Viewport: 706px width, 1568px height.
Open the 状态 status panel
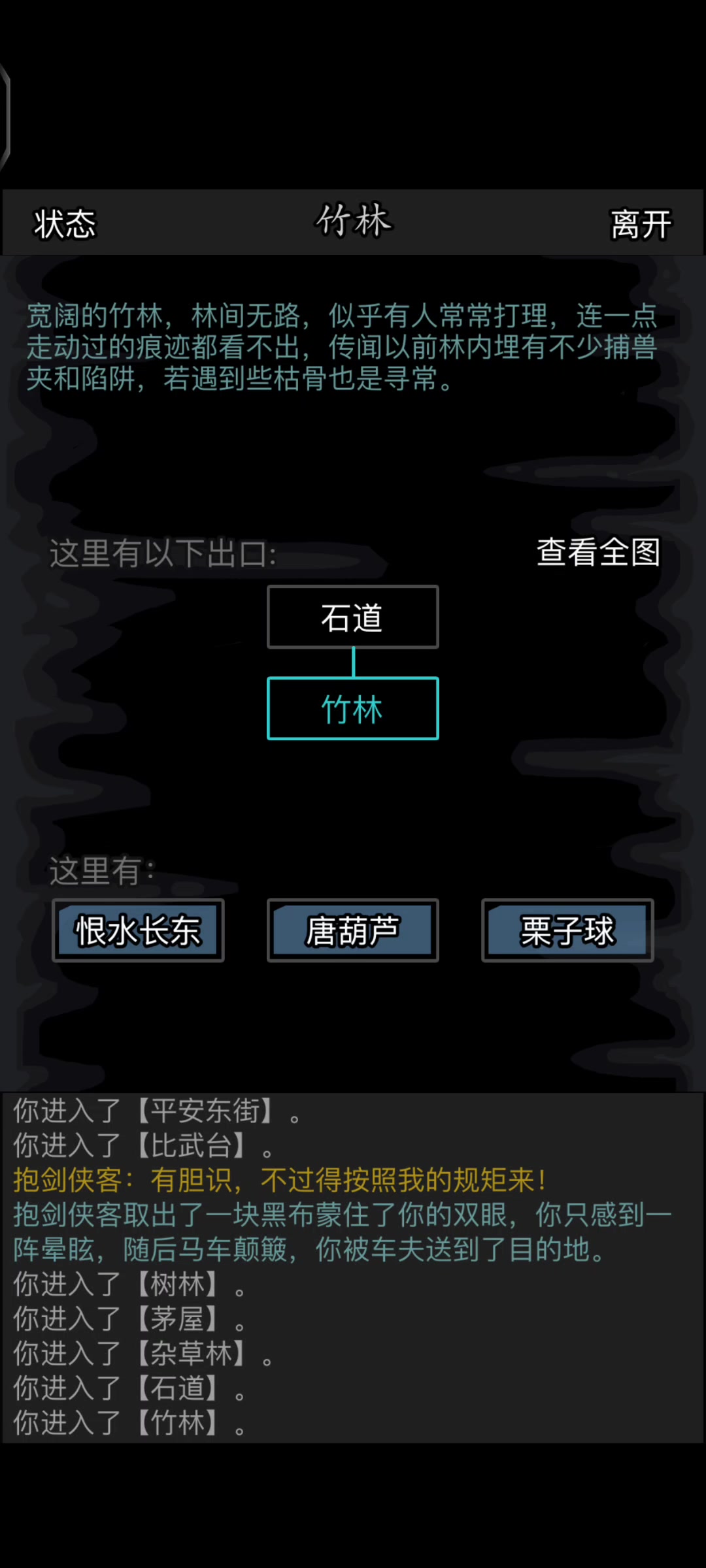65,224
